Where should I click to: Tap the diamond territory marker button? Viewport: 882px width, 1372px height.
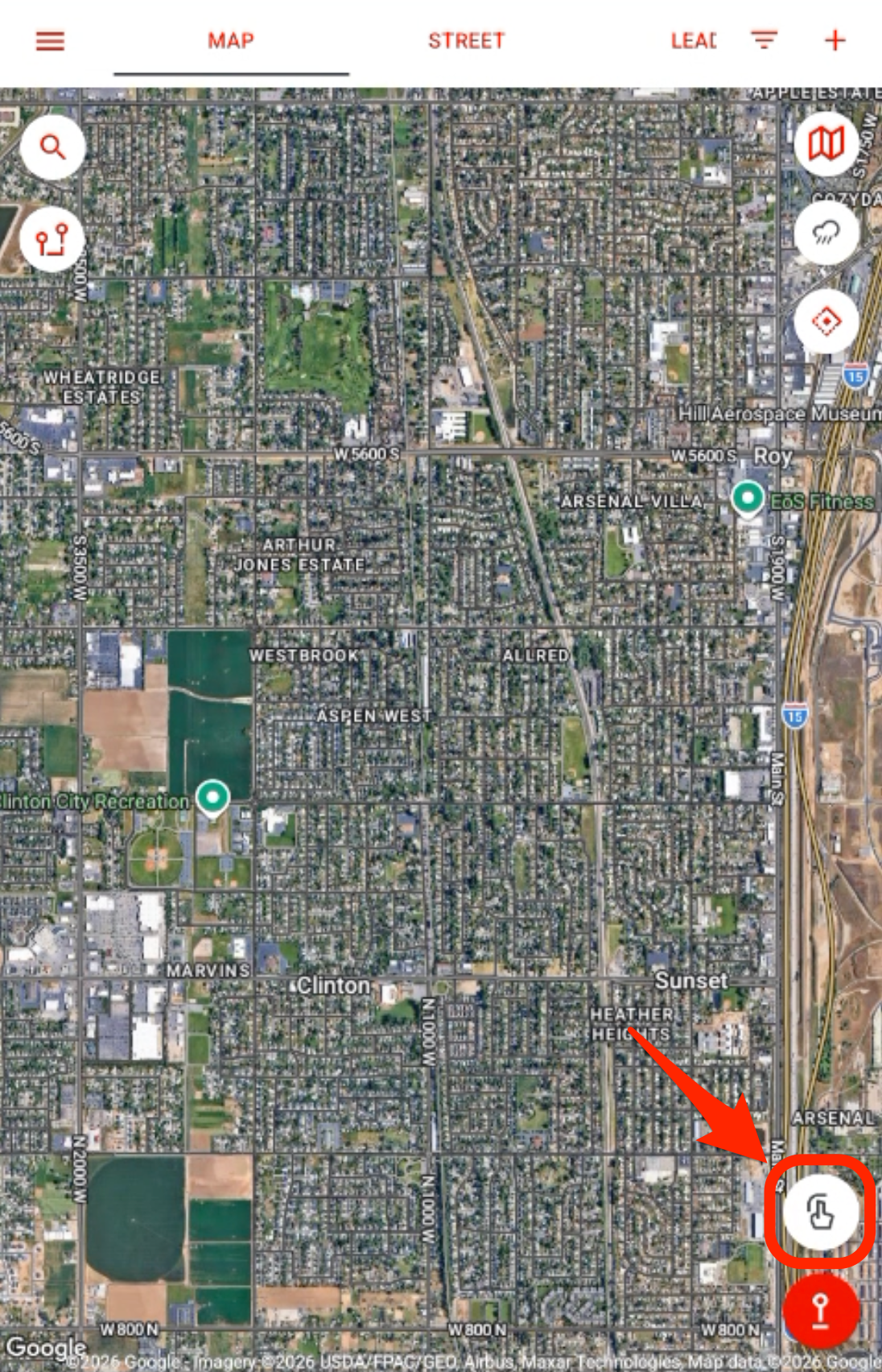pos(826,321)
